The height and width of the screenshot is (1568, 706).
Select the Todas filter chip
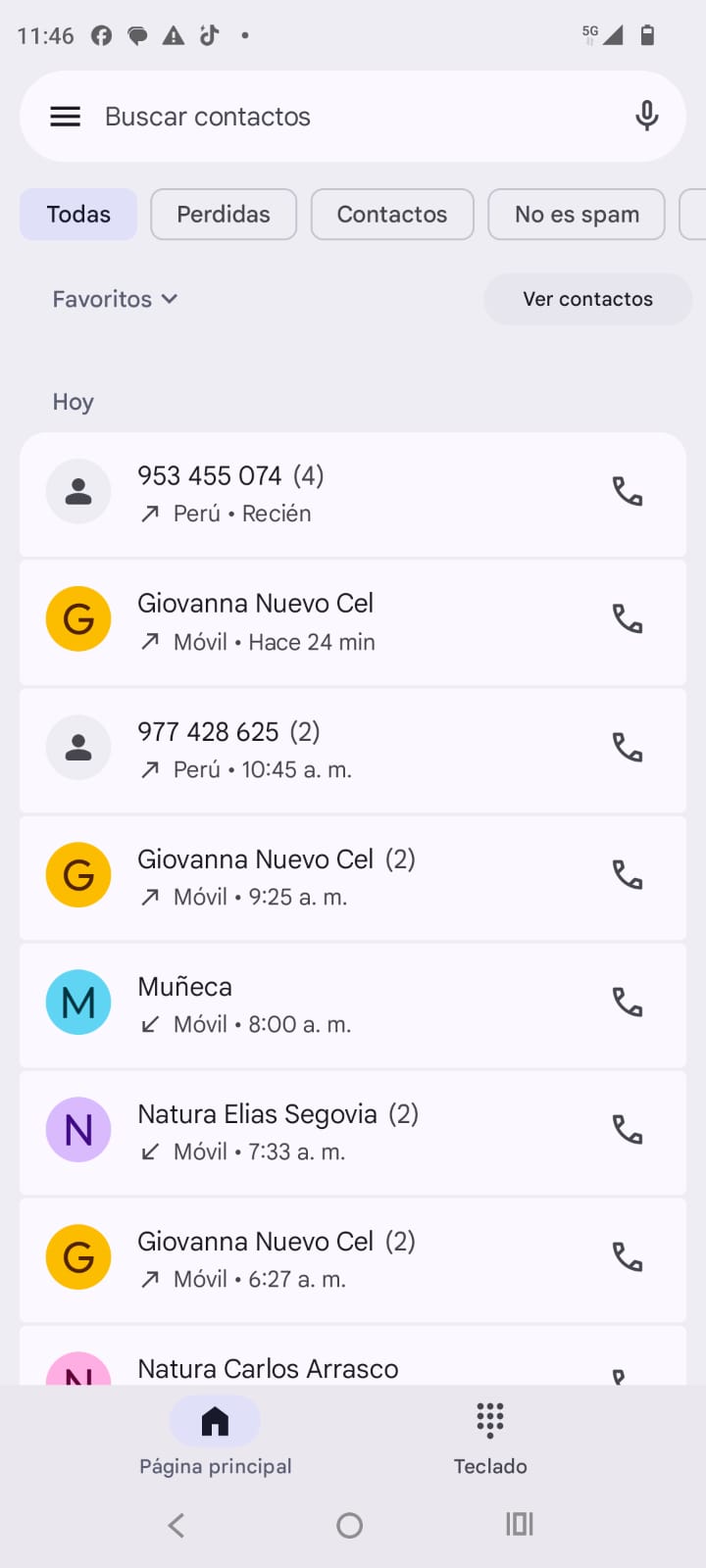(x=78, y=215)
